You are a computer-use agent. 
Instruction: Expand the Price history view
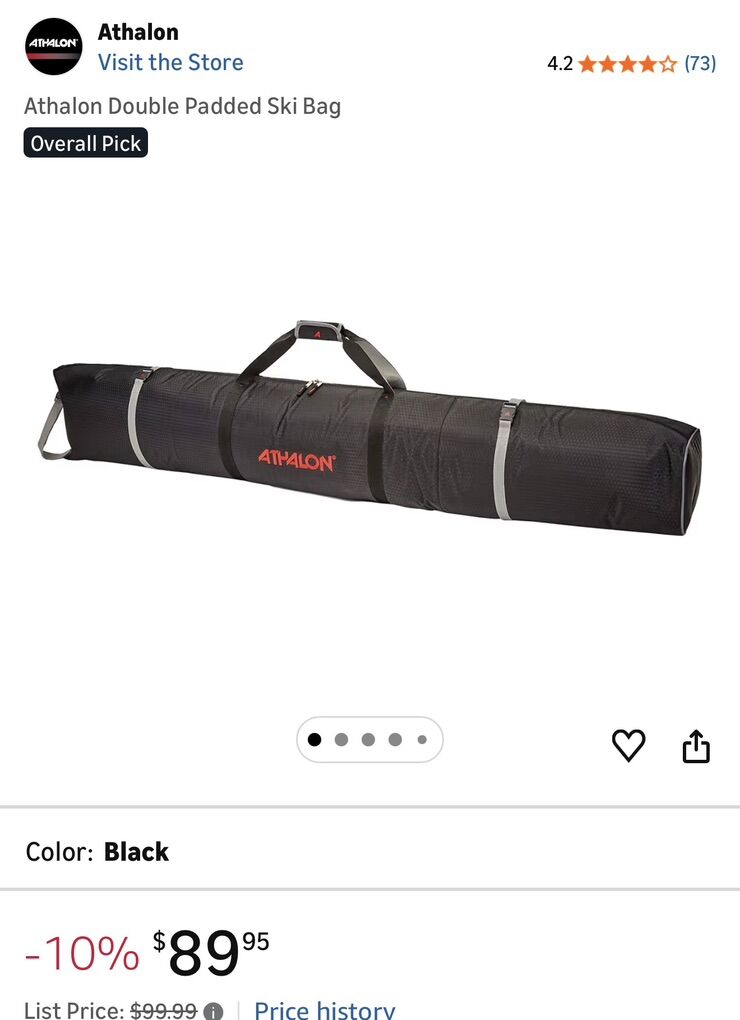(325, 1010)
